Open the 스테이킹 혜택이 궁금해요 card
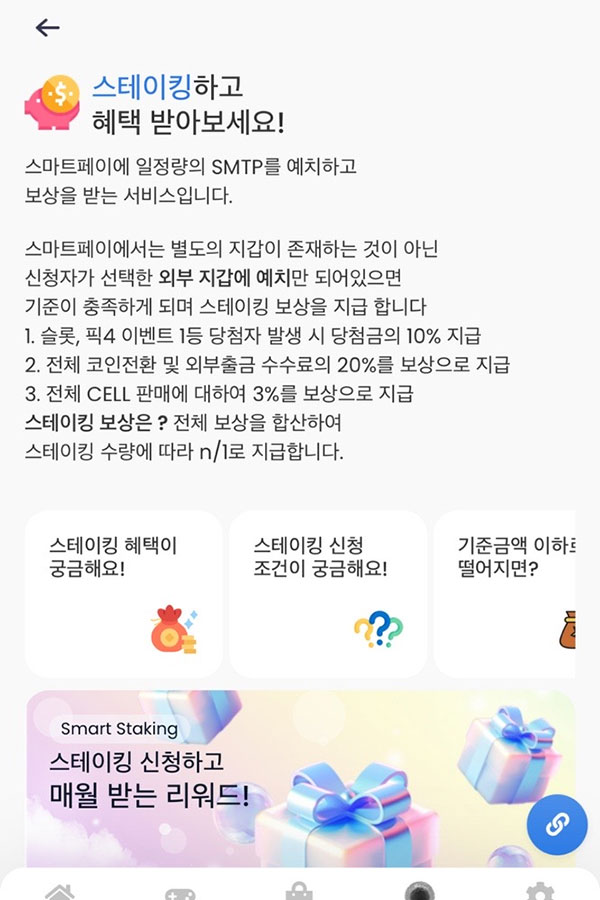Screen dimensions: 600x900 [x=124, y=594]
